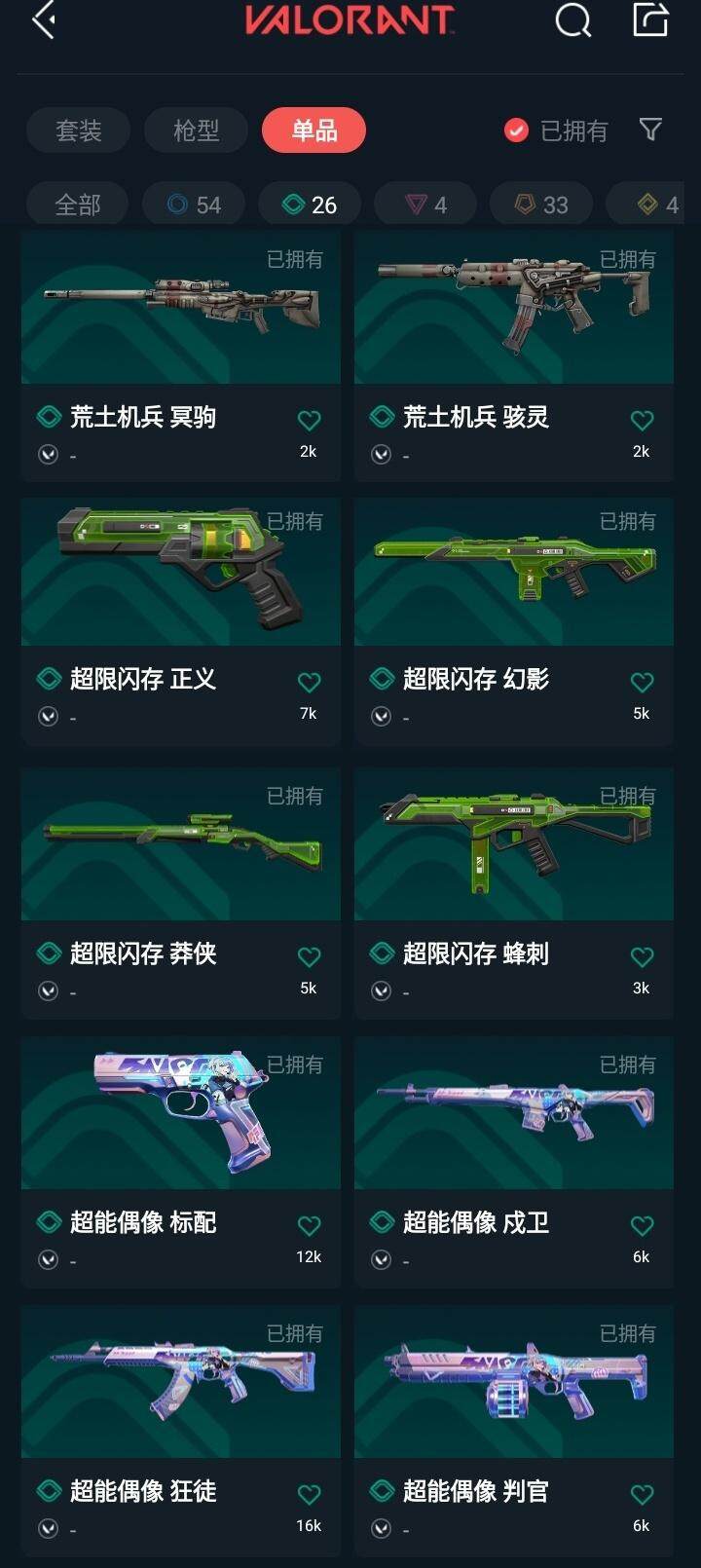This screenshot has height=1568, width=701.
Task: Like the 超限闪存 幻影 skin
Action: [642, 683]
